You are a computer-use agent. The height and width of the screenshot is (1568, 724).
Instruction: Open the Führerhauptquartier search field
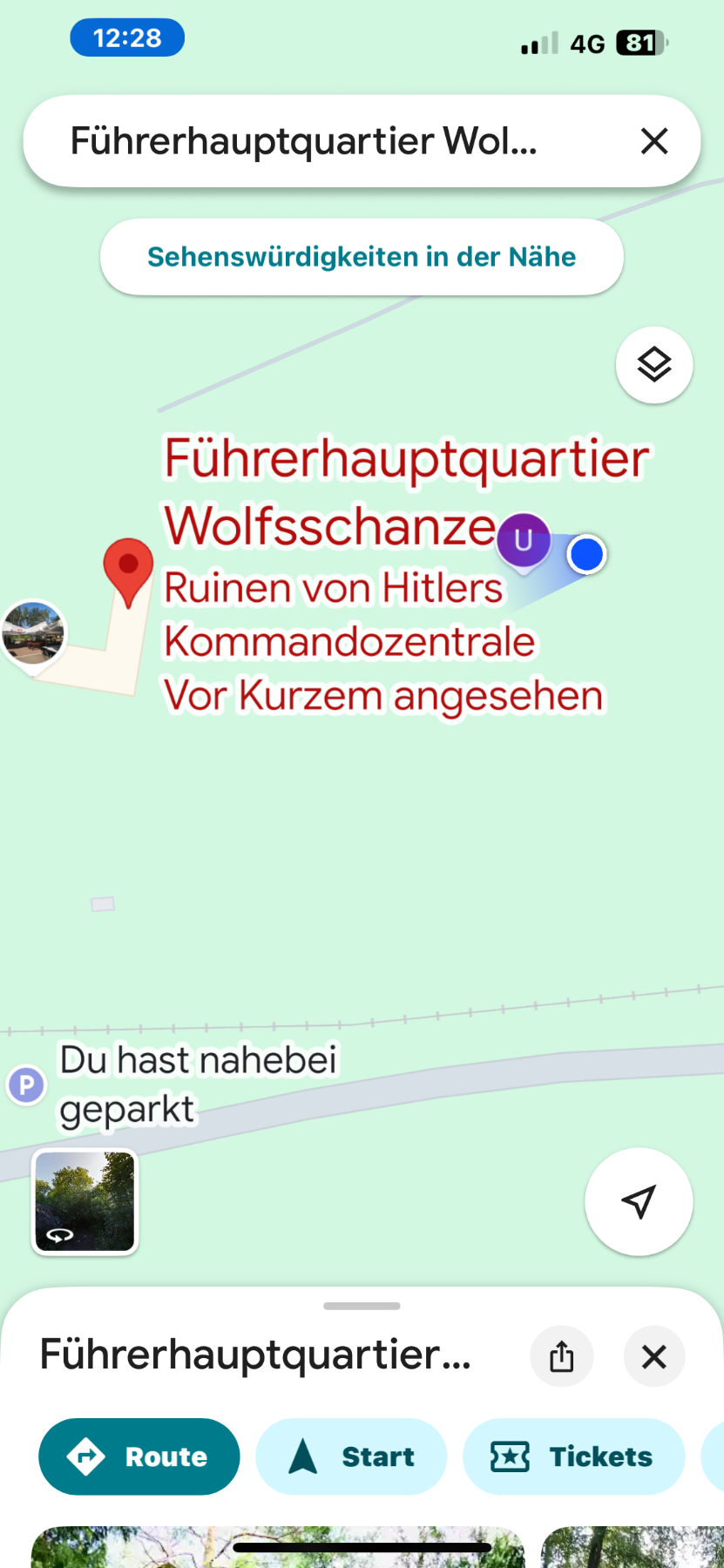pos(305,141)
